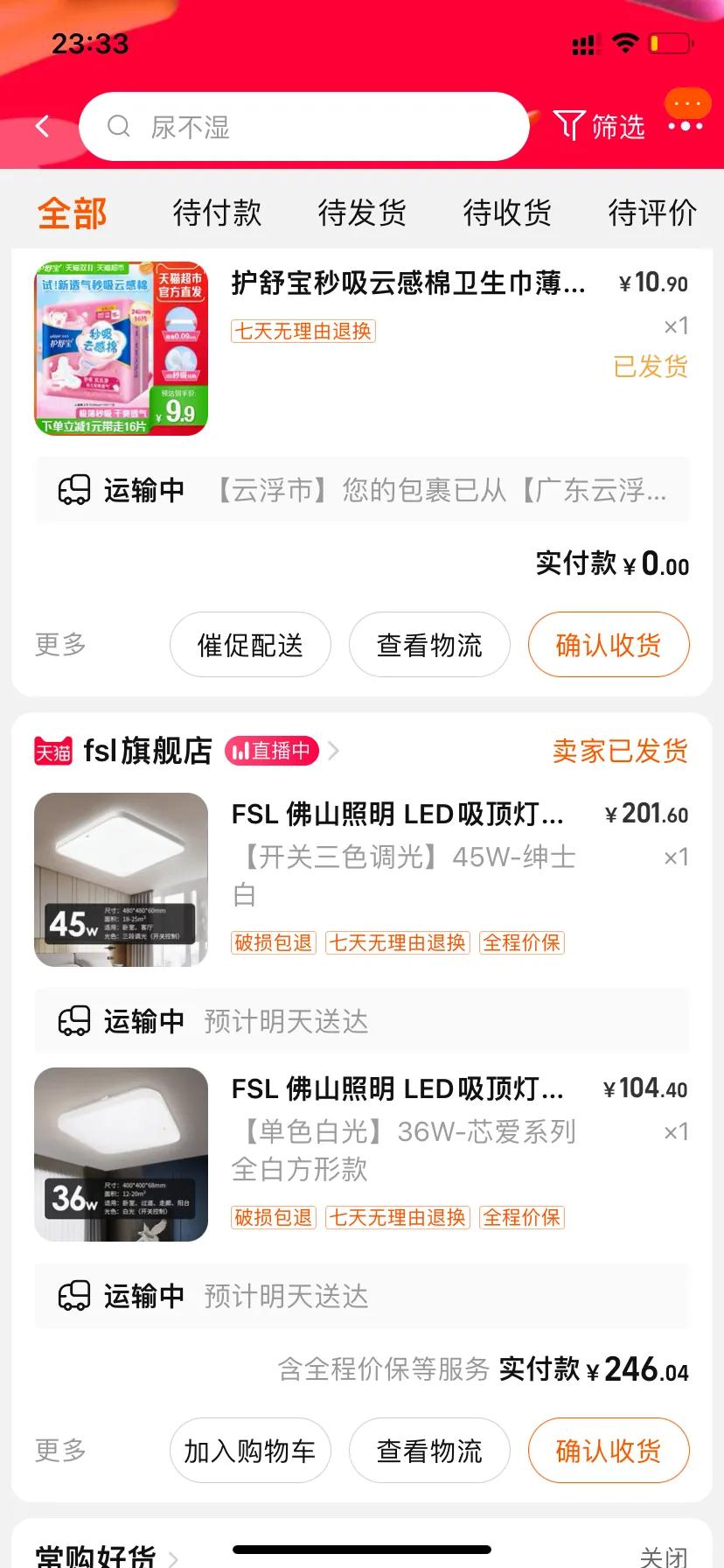Tap 加入购物车 on the FSL order
This screenshot has height=1568, width=724.
(249, 1450)
